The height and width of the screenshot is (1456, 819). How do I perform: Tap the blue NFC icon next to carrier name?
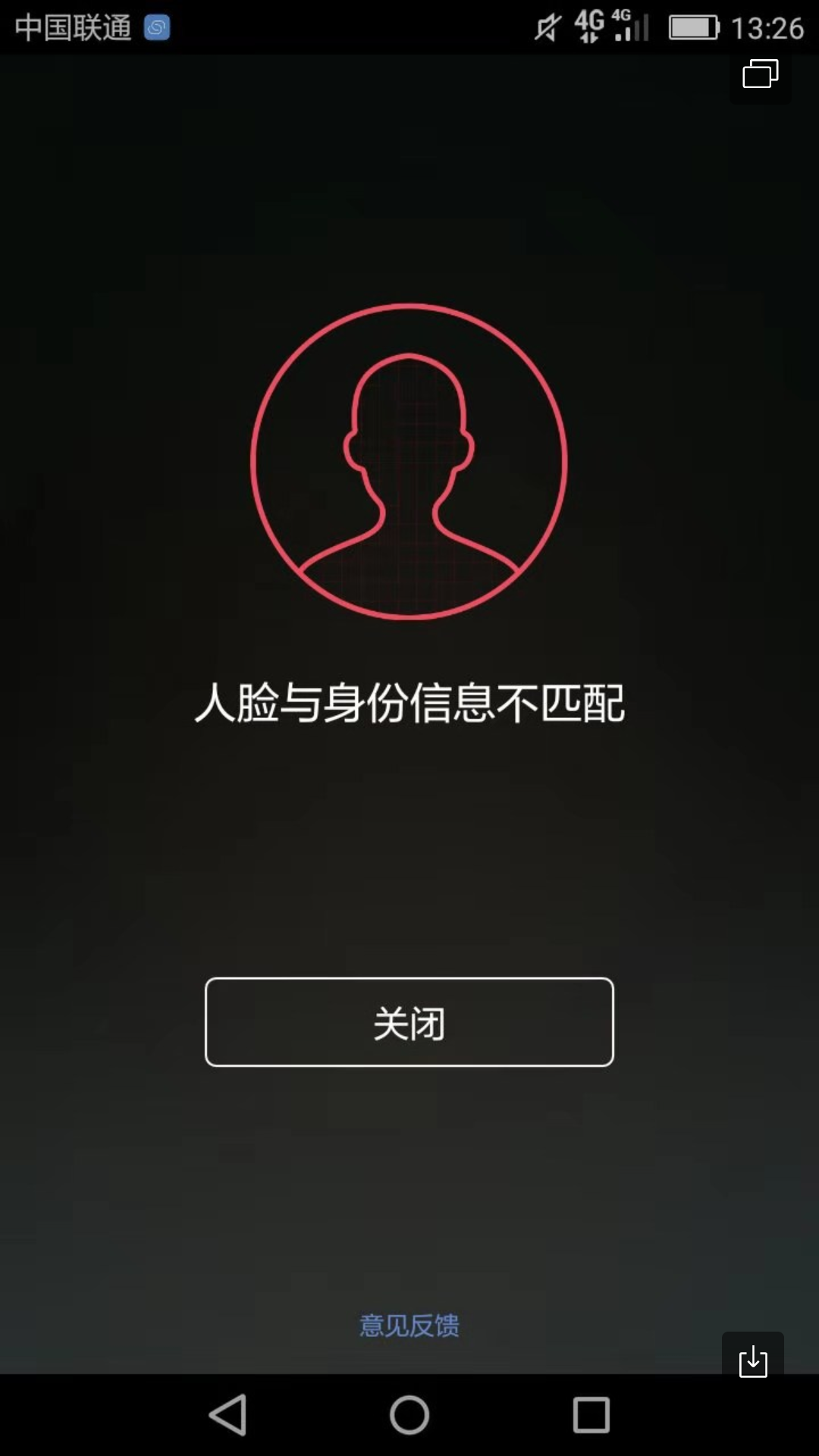[155, 27]
